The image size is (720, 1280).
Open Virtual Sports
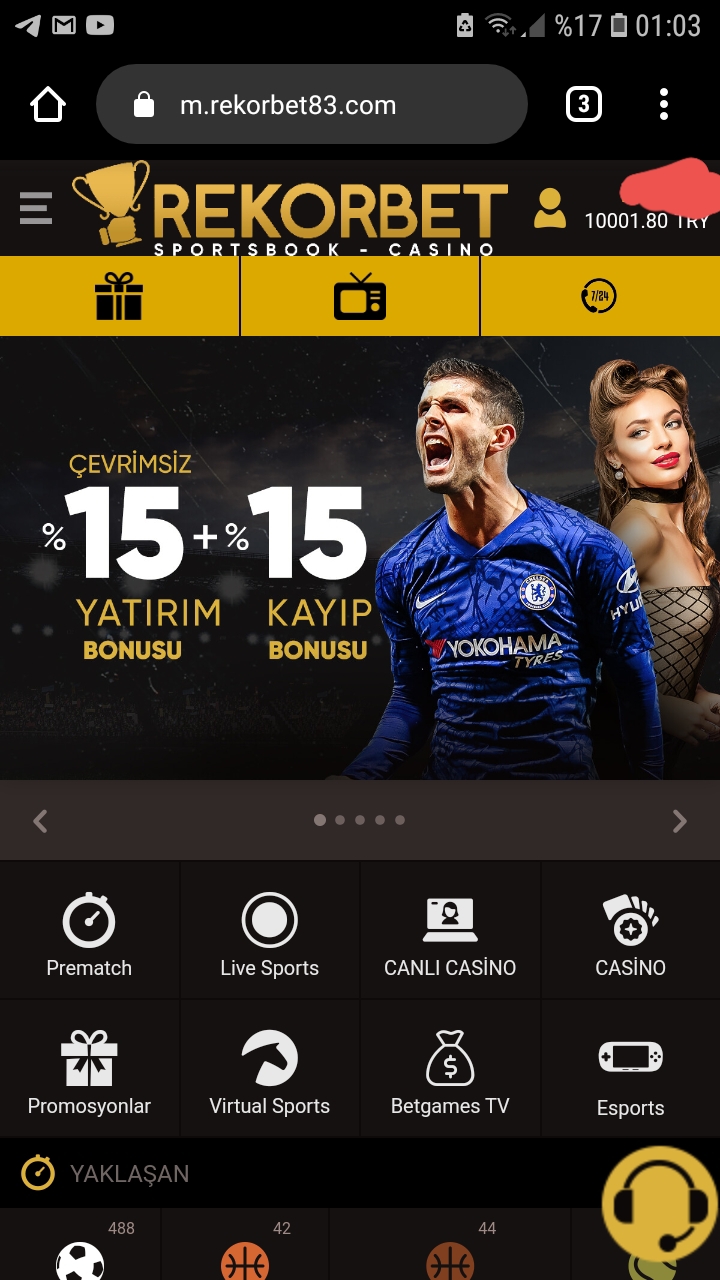(270, 1069)
